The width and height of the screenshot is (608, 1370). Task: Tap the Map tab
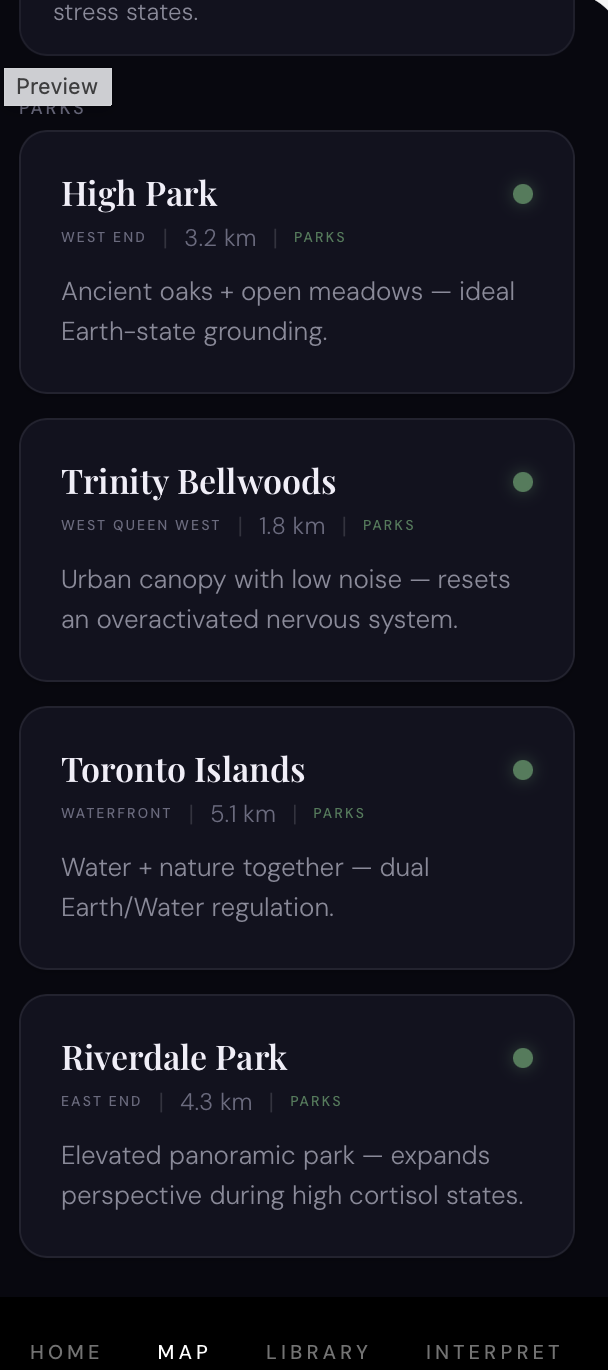184,1352
